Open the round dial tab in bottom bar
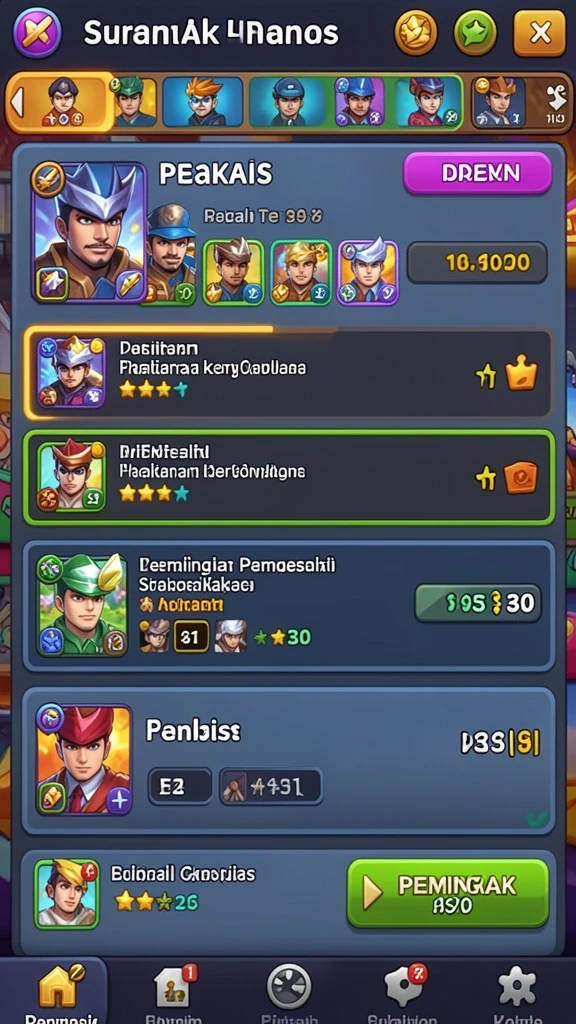The width and height of the screenshot is (576, 1024). (x=289, y=989)
